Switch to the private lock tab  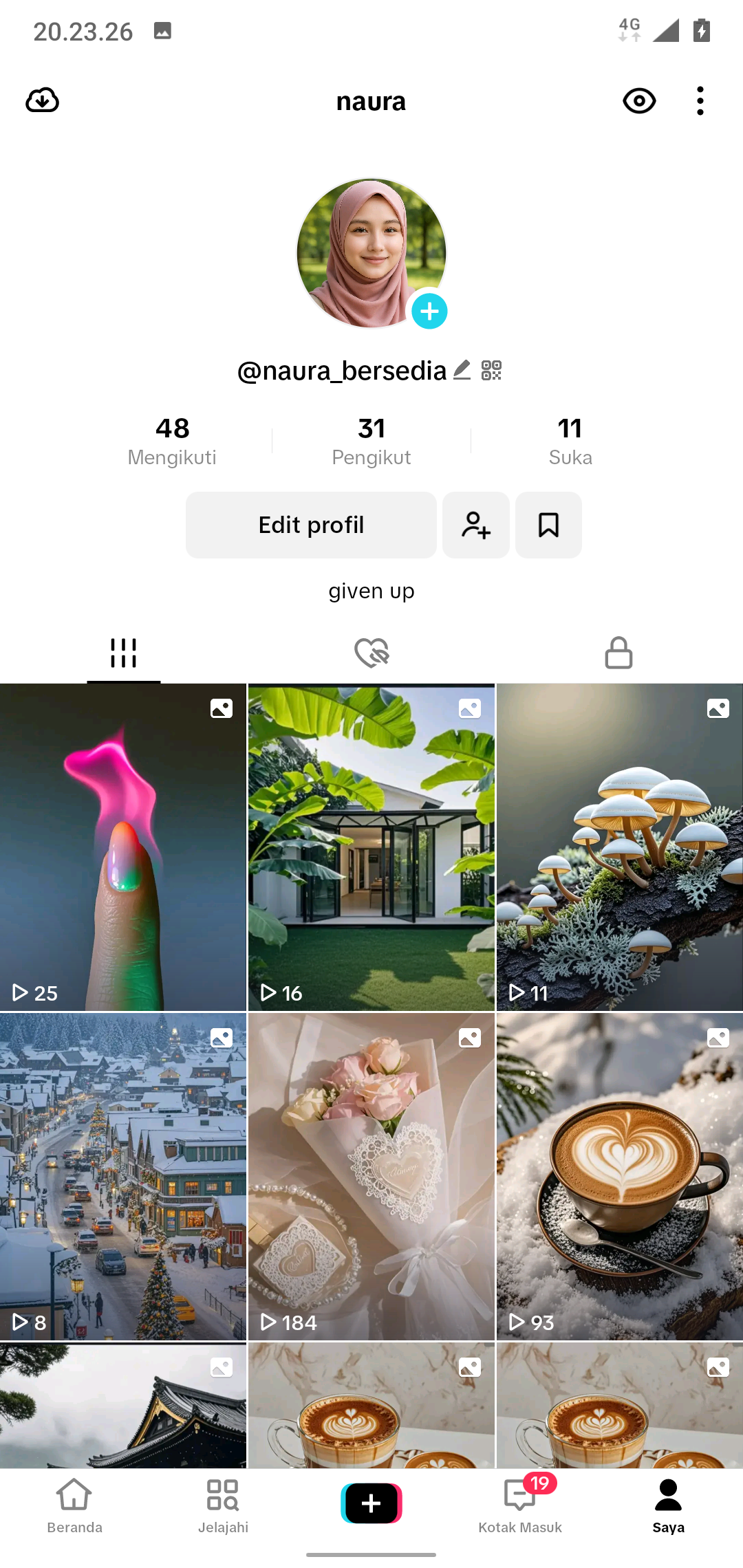618,653
